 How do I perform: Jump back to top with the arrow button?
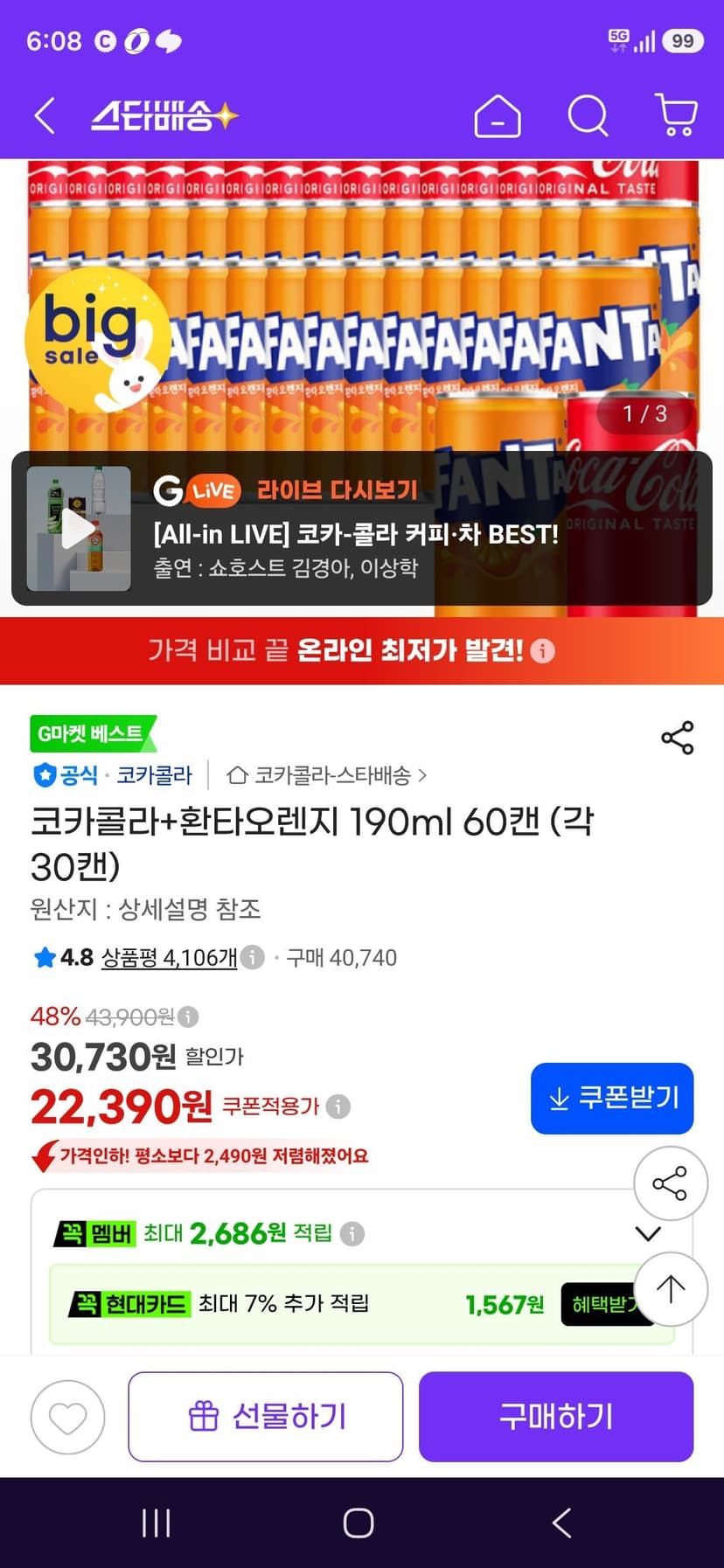click(671, 1289)
